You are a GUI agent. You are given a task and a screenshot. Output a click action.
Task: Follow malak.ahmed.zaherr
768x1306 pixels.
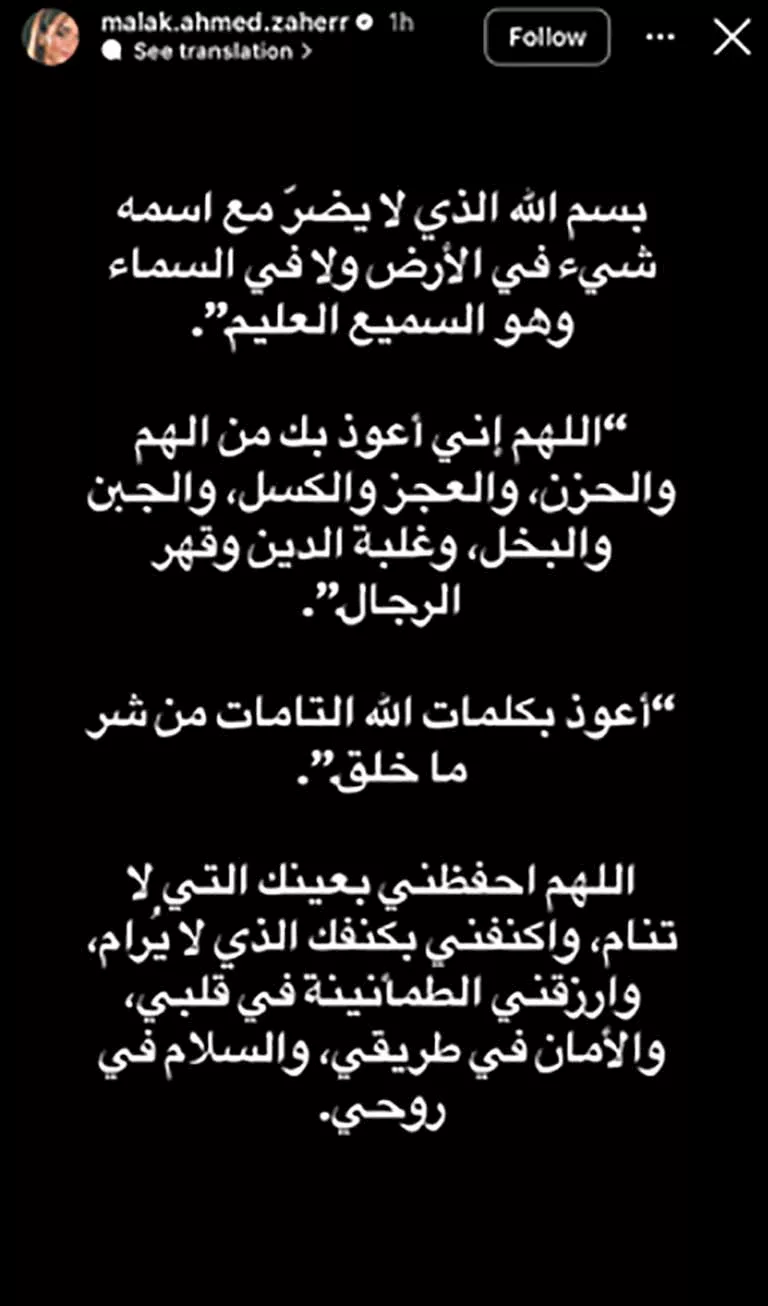point(547,38)
